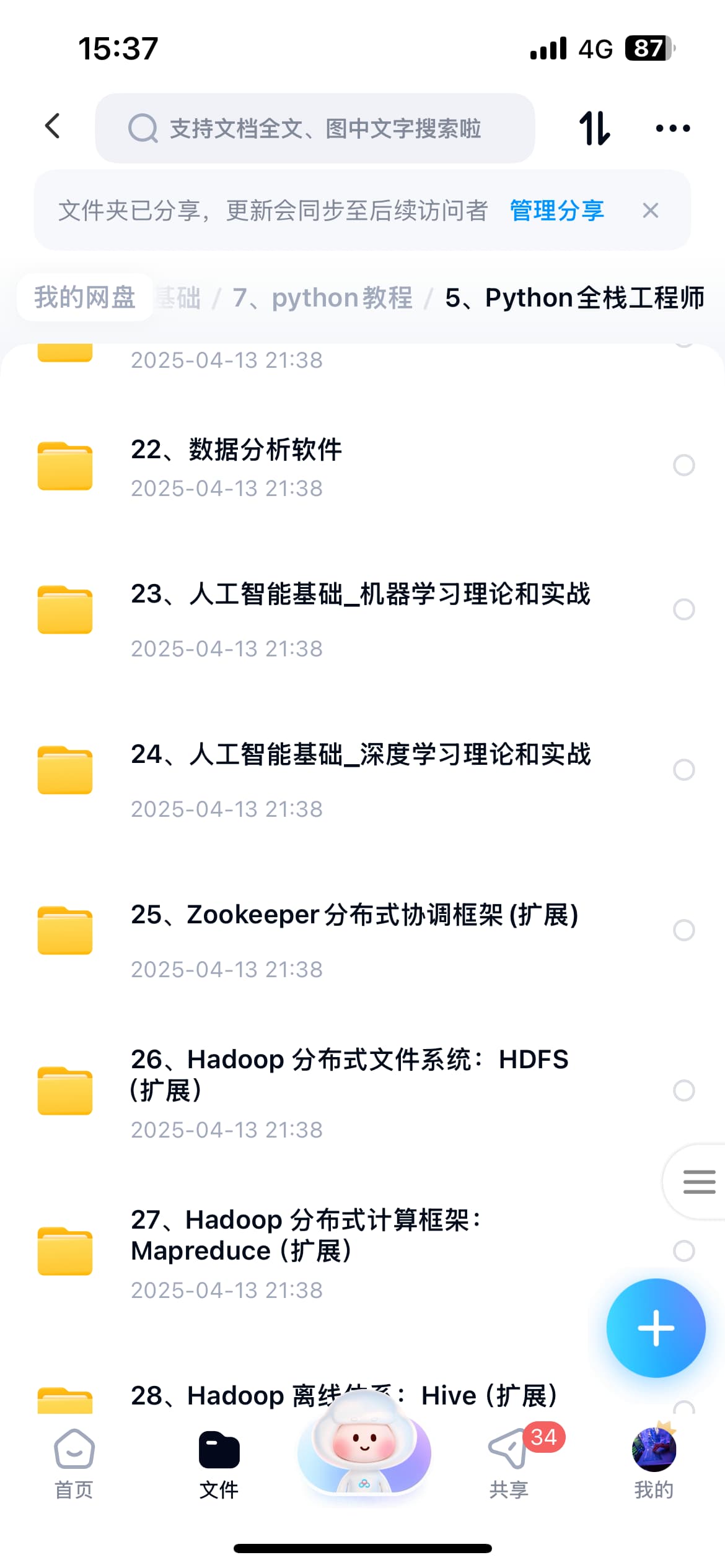Open the three-dot overflow menu
The width and height of the screenshot is (725, 1568).
click(x=672, y=128)
